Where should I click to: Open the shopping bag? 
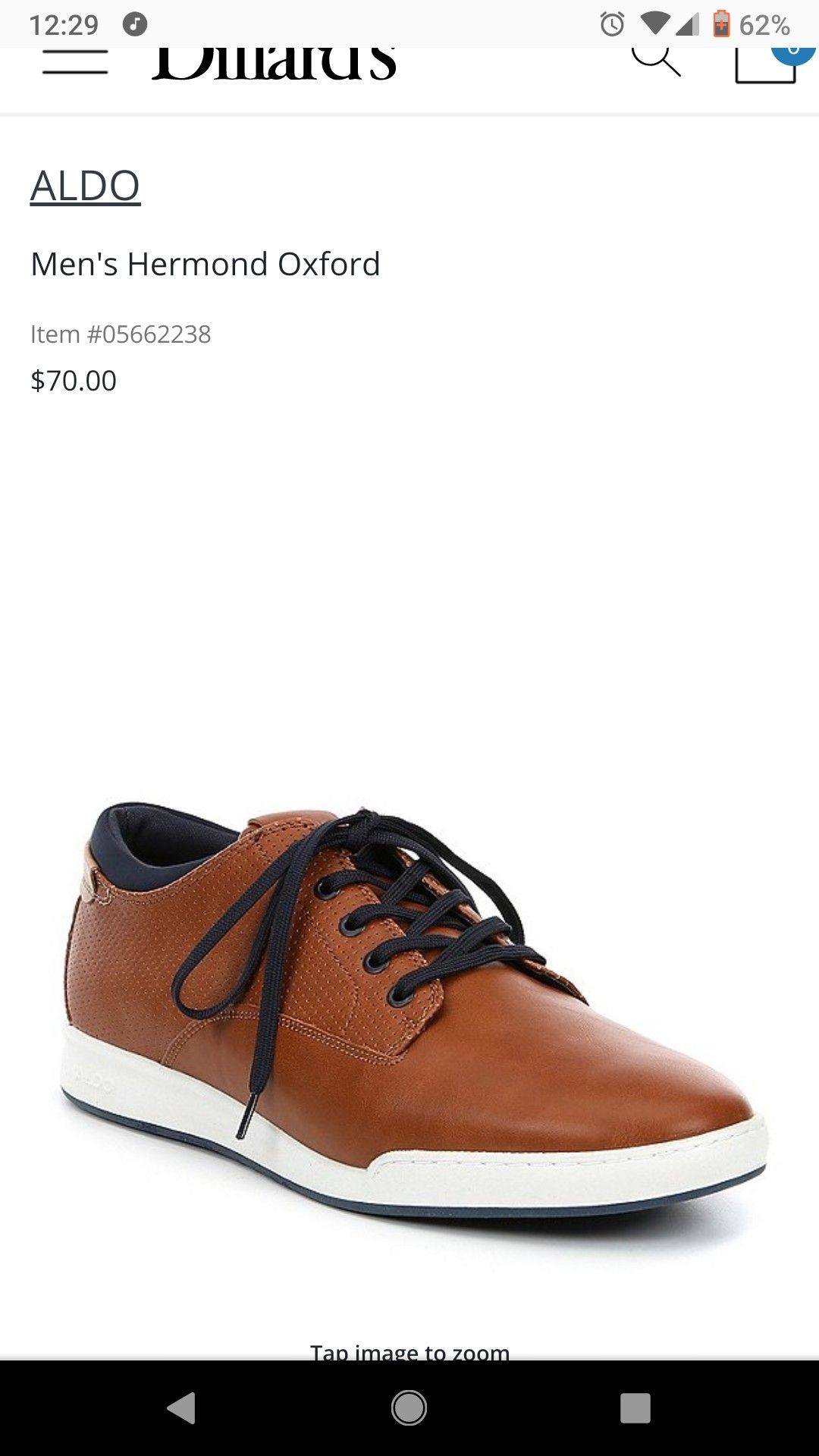(x=766, y=64)
